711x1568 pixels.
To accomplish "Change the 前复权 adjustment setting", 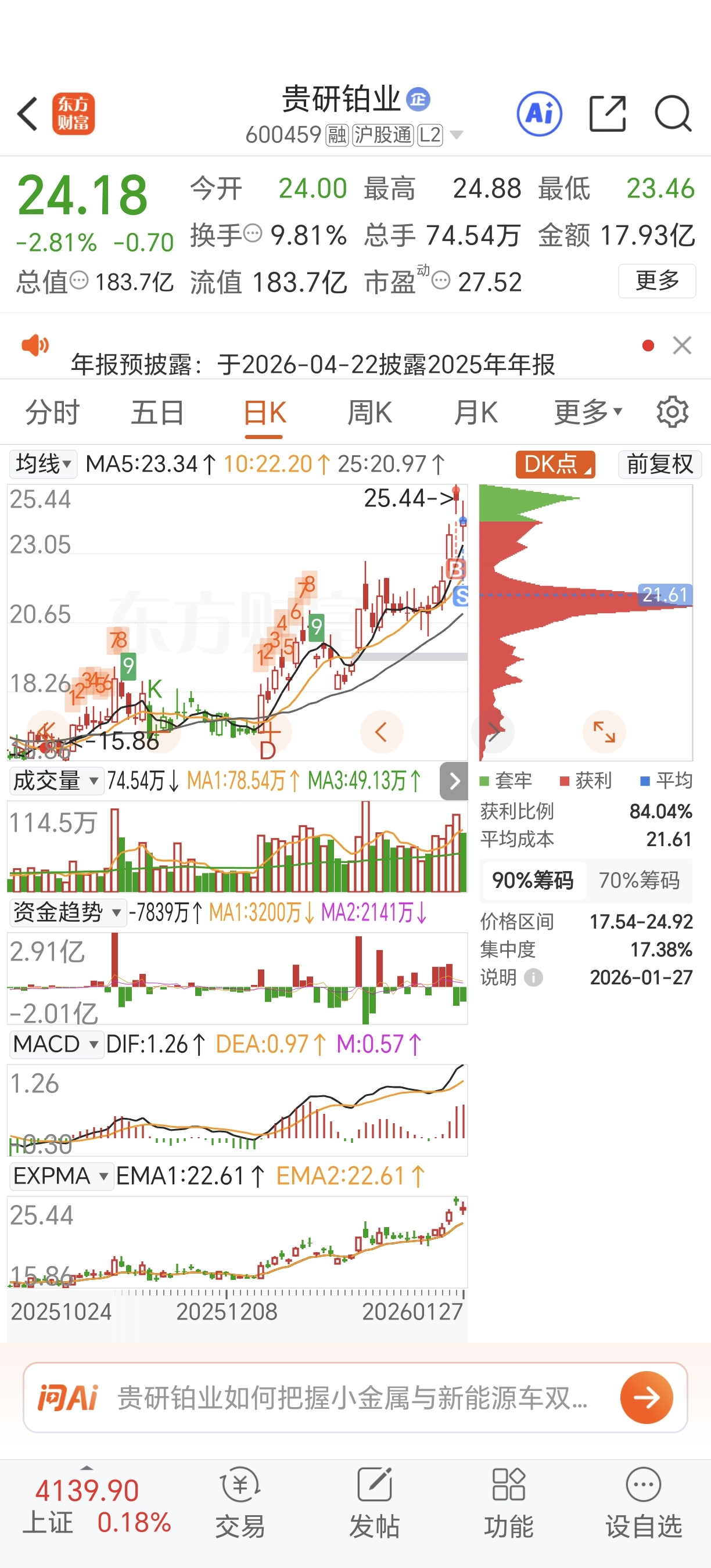I will [660, 465].
